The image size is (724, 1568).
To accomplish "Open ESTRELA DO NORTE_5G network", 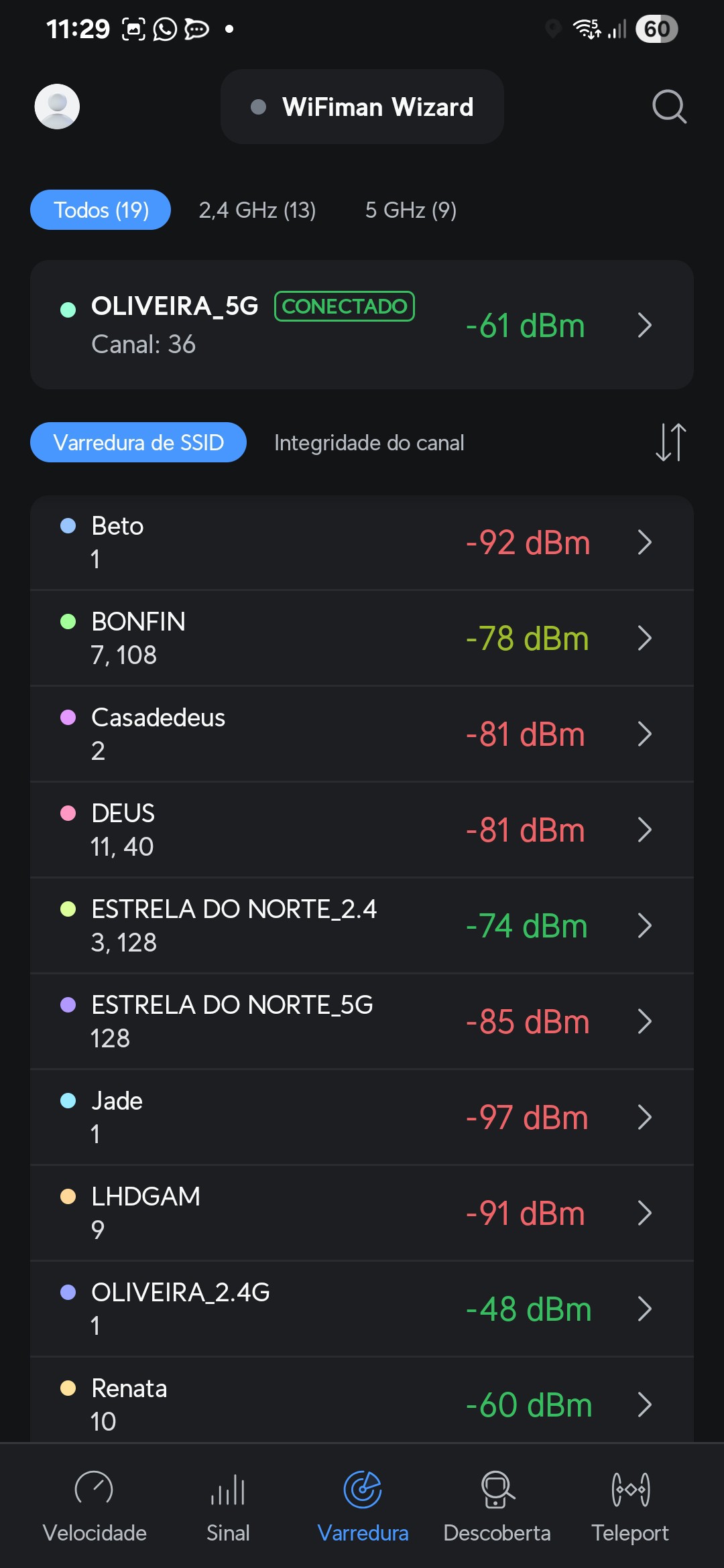I will coord(362,1022).
